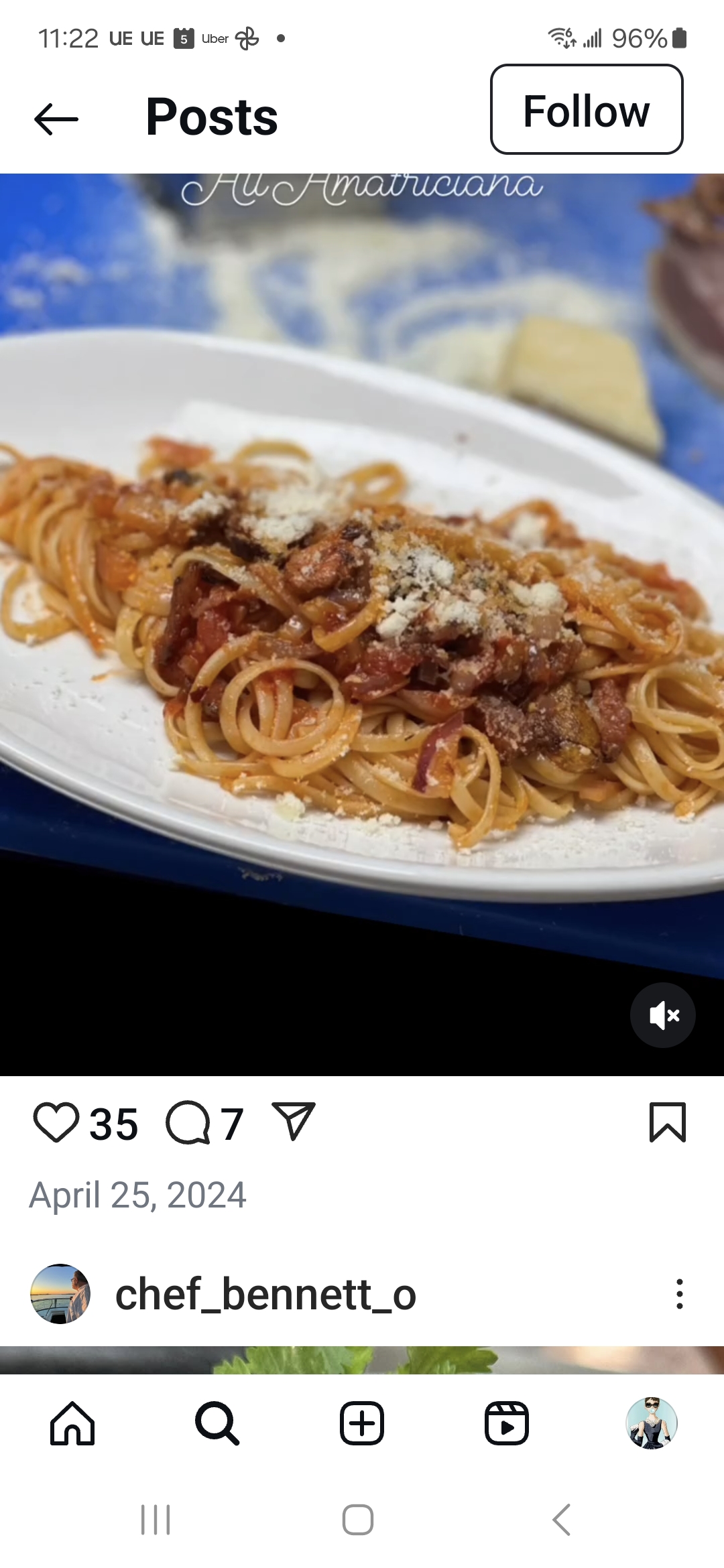The image size is (724, 1568).
Task: Create a new post
Action: tap(362, 1423)
